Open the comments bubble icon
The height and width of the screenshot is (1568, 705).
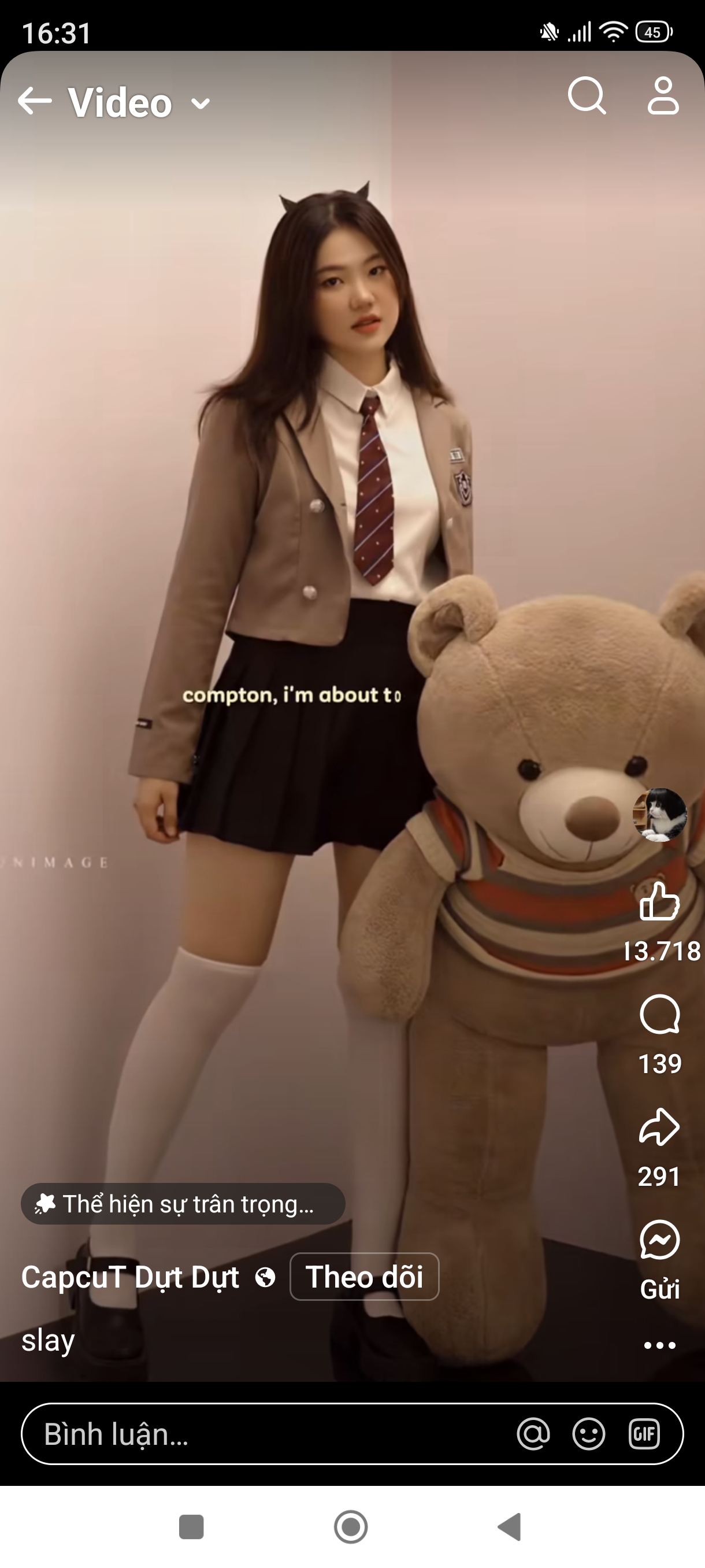pos(659,1015)
